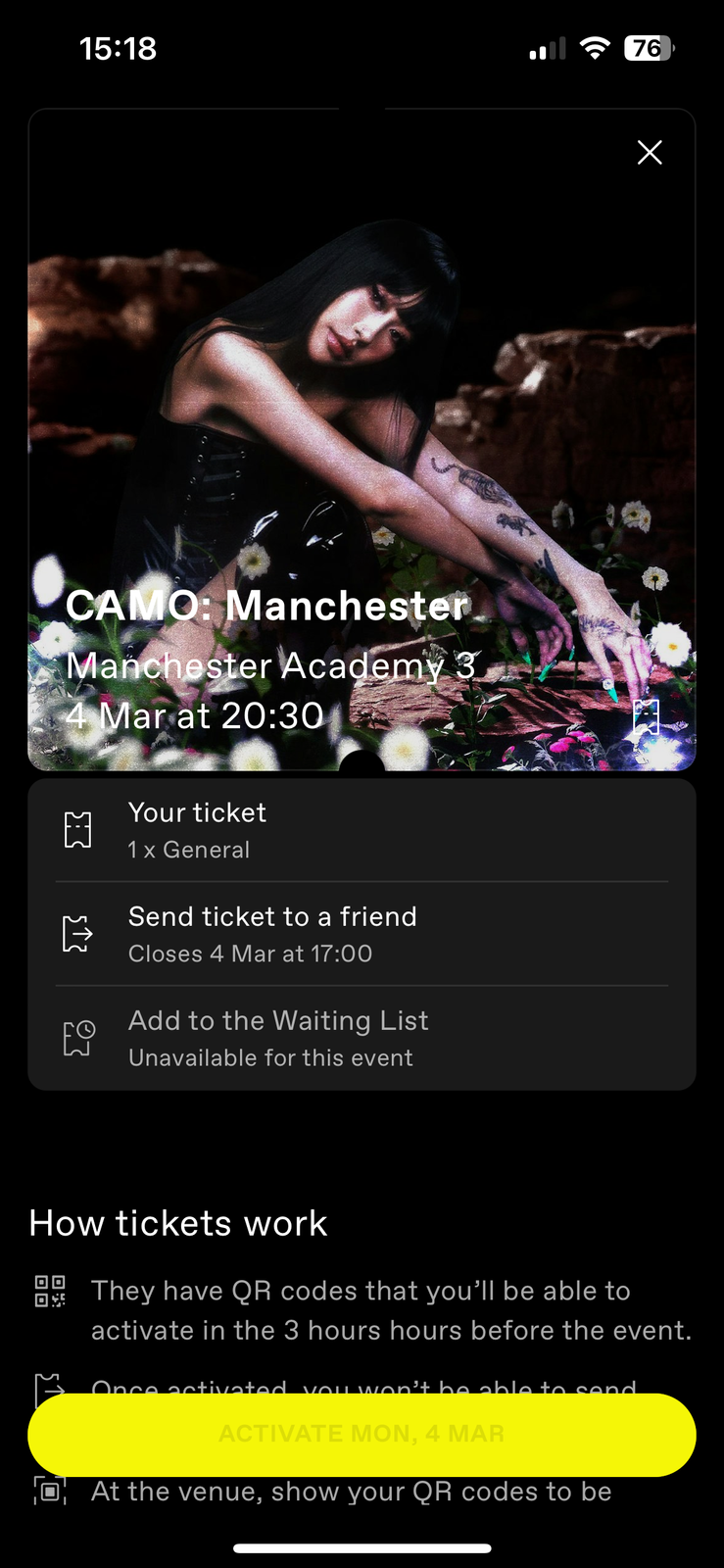Open Your ticket details

(362, 830)
